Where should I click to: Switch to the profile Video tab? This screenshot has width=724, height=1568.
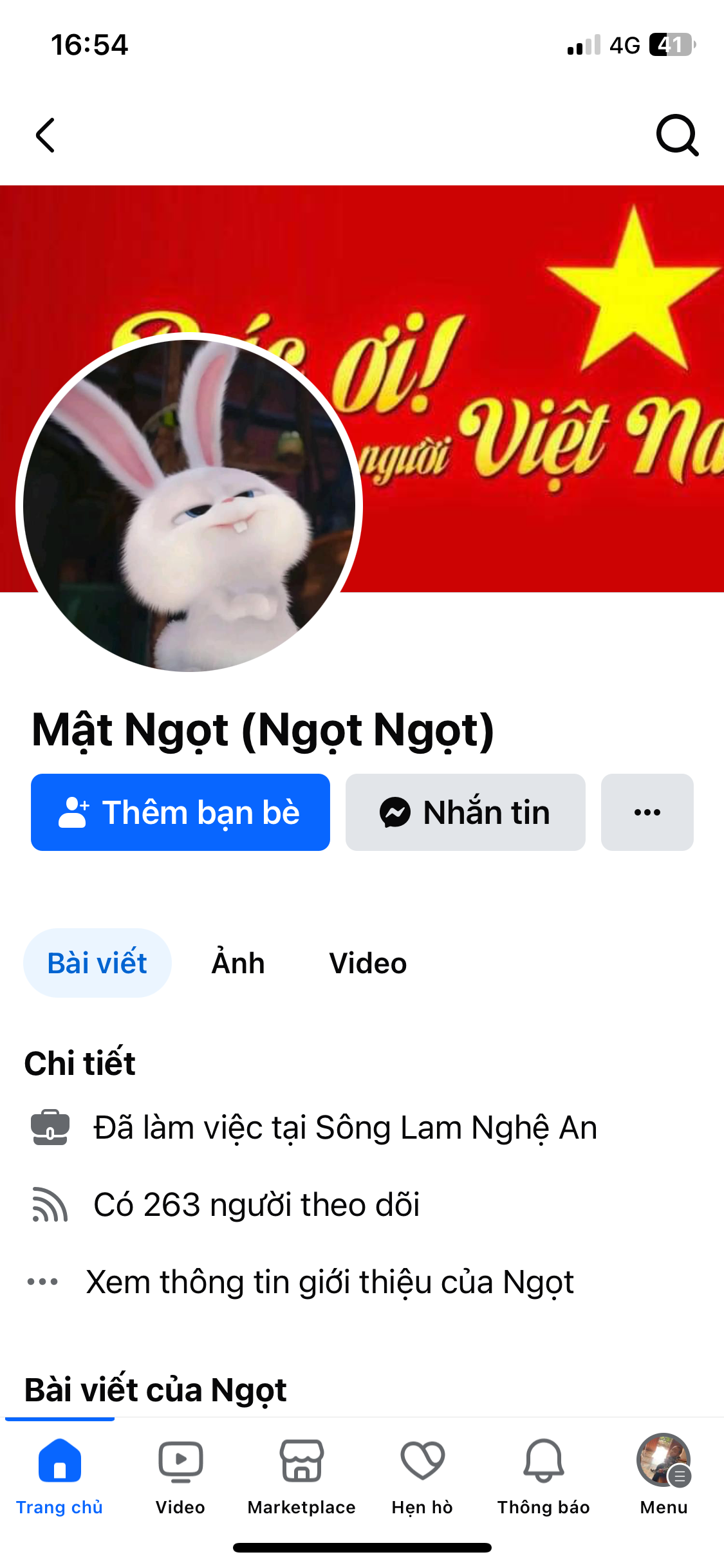[x=367, y=963]
